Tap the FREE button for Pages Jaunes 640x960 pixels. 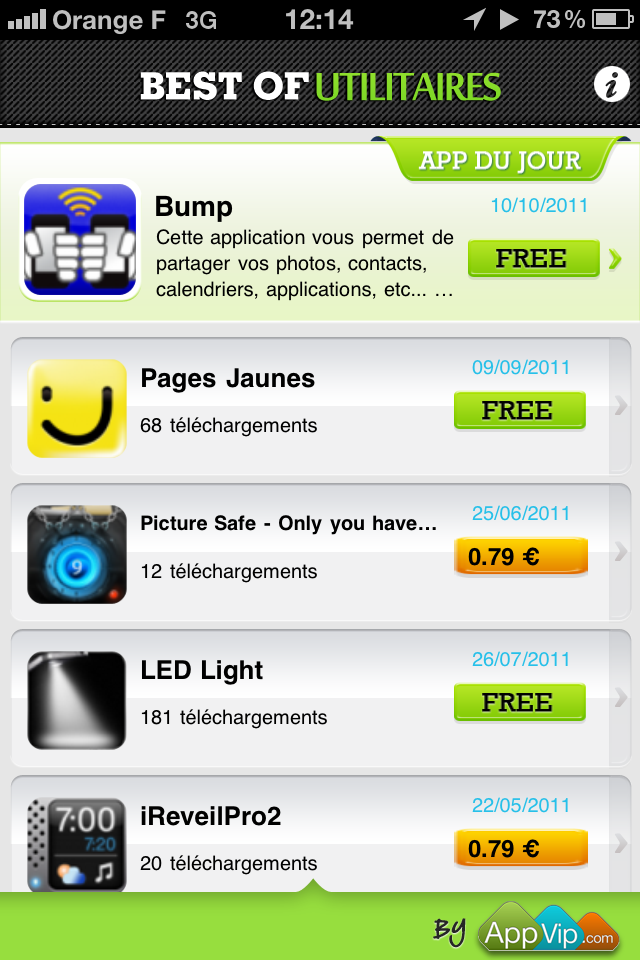point(519,411)
